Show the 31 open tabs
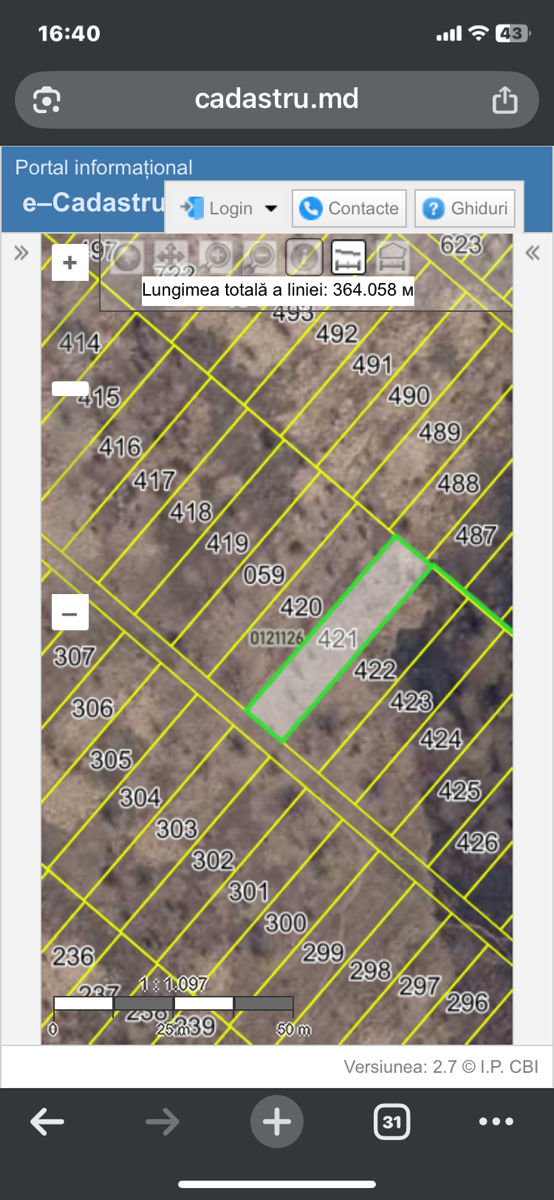 click(392, 1122)
